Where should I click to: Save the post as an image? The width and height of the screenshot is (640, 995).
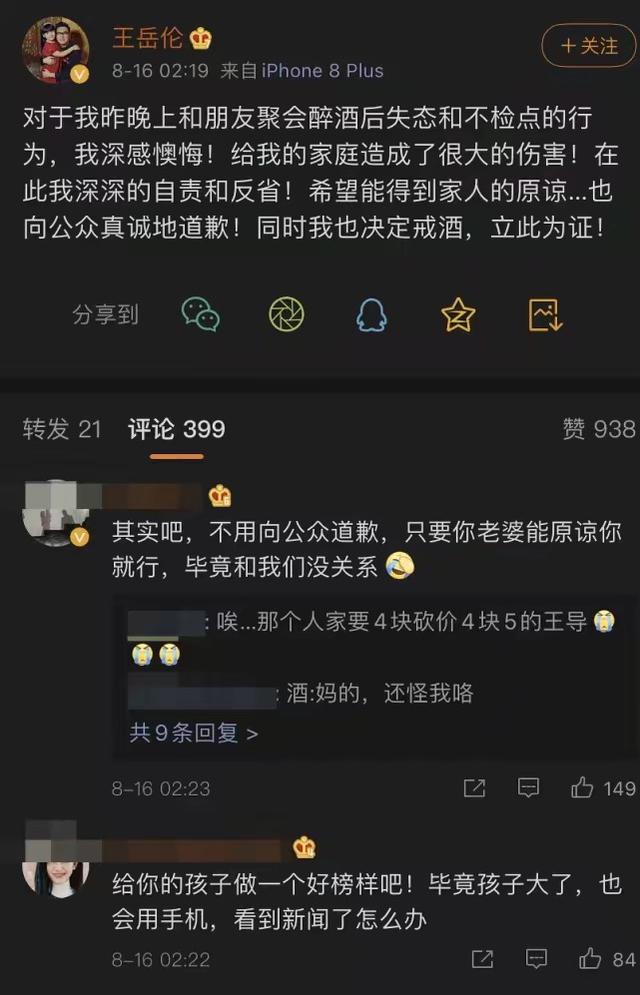tap(545, 314)
